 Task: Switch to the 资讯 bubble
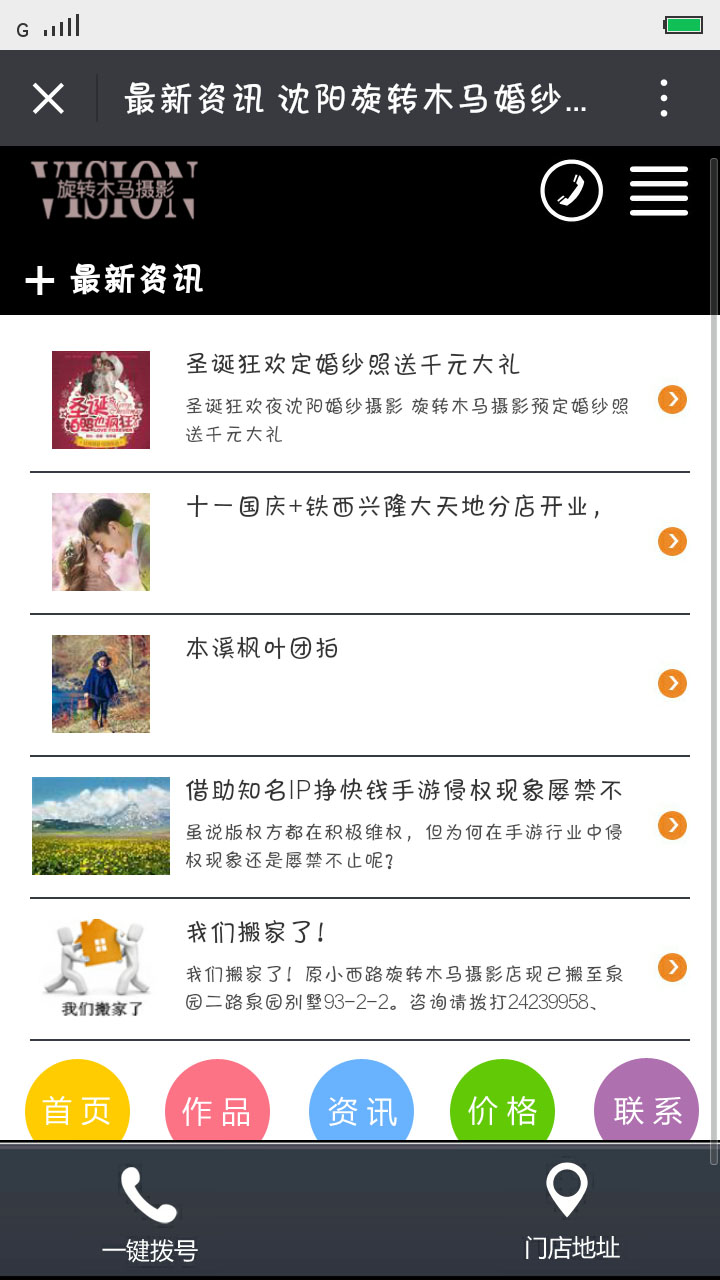361,1105
